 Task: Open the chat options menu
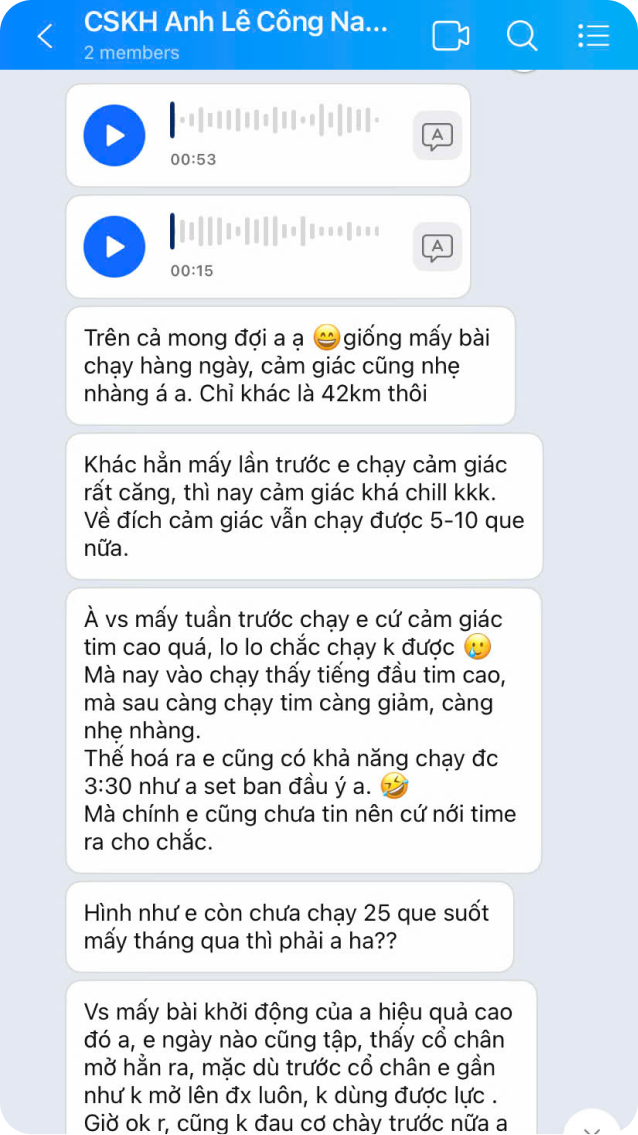coord(593,36)
